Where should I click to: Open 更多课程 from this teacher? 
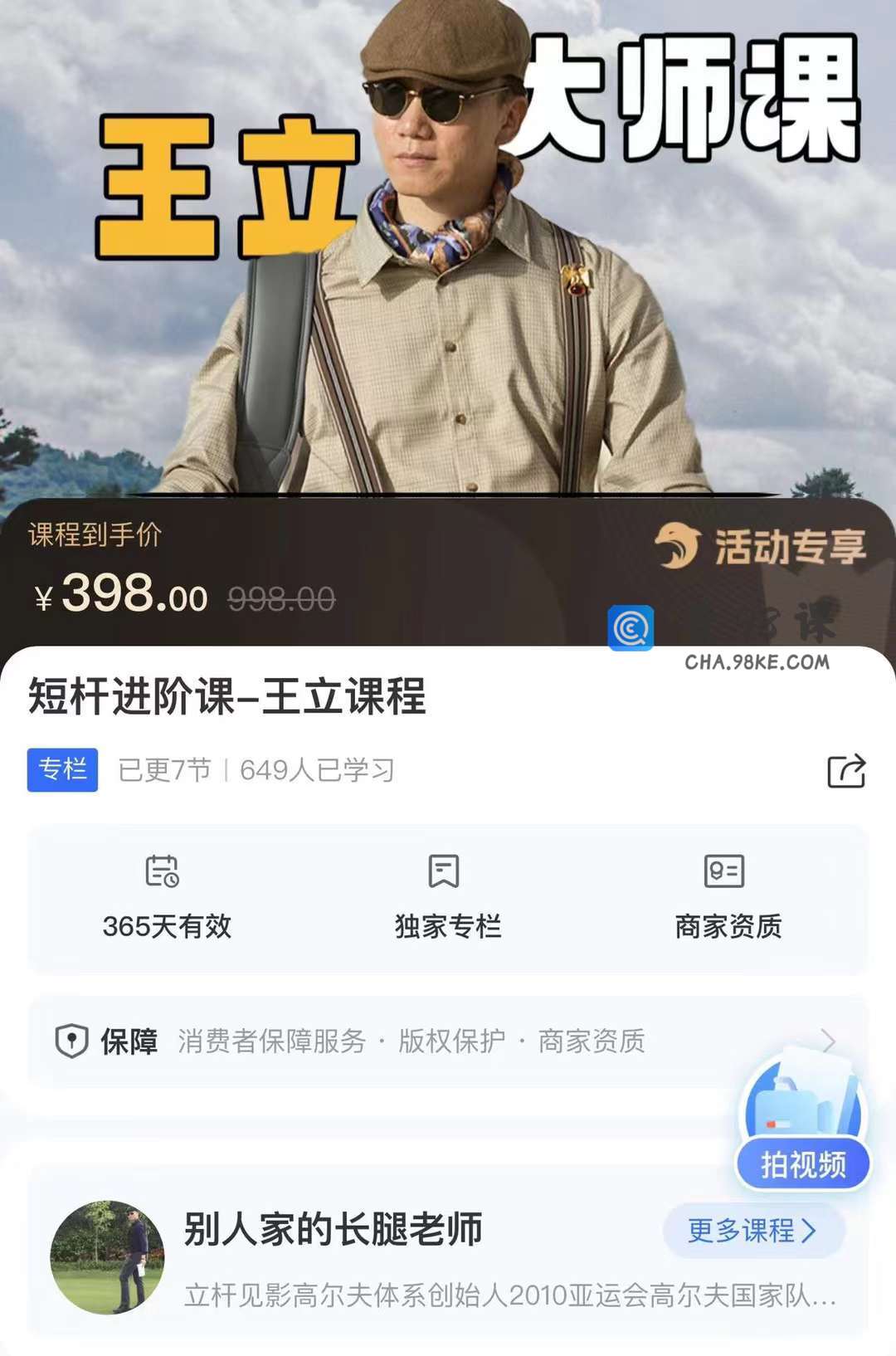[x=753, y=1230]
